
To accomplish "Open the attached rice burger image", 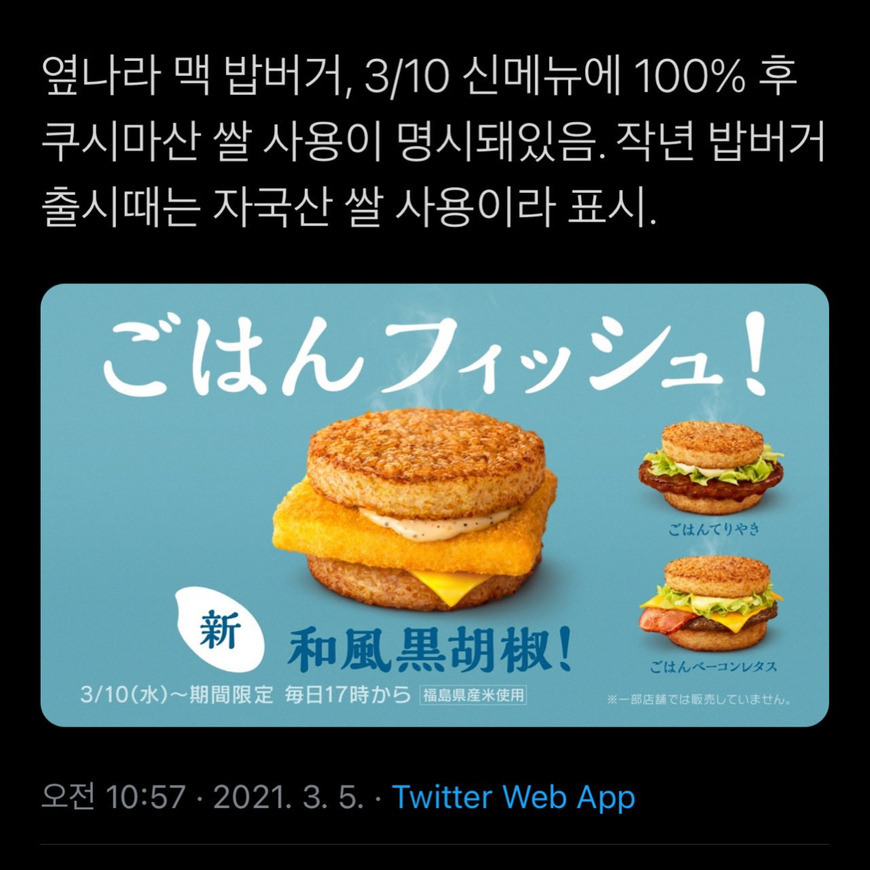I will [434, 505].
